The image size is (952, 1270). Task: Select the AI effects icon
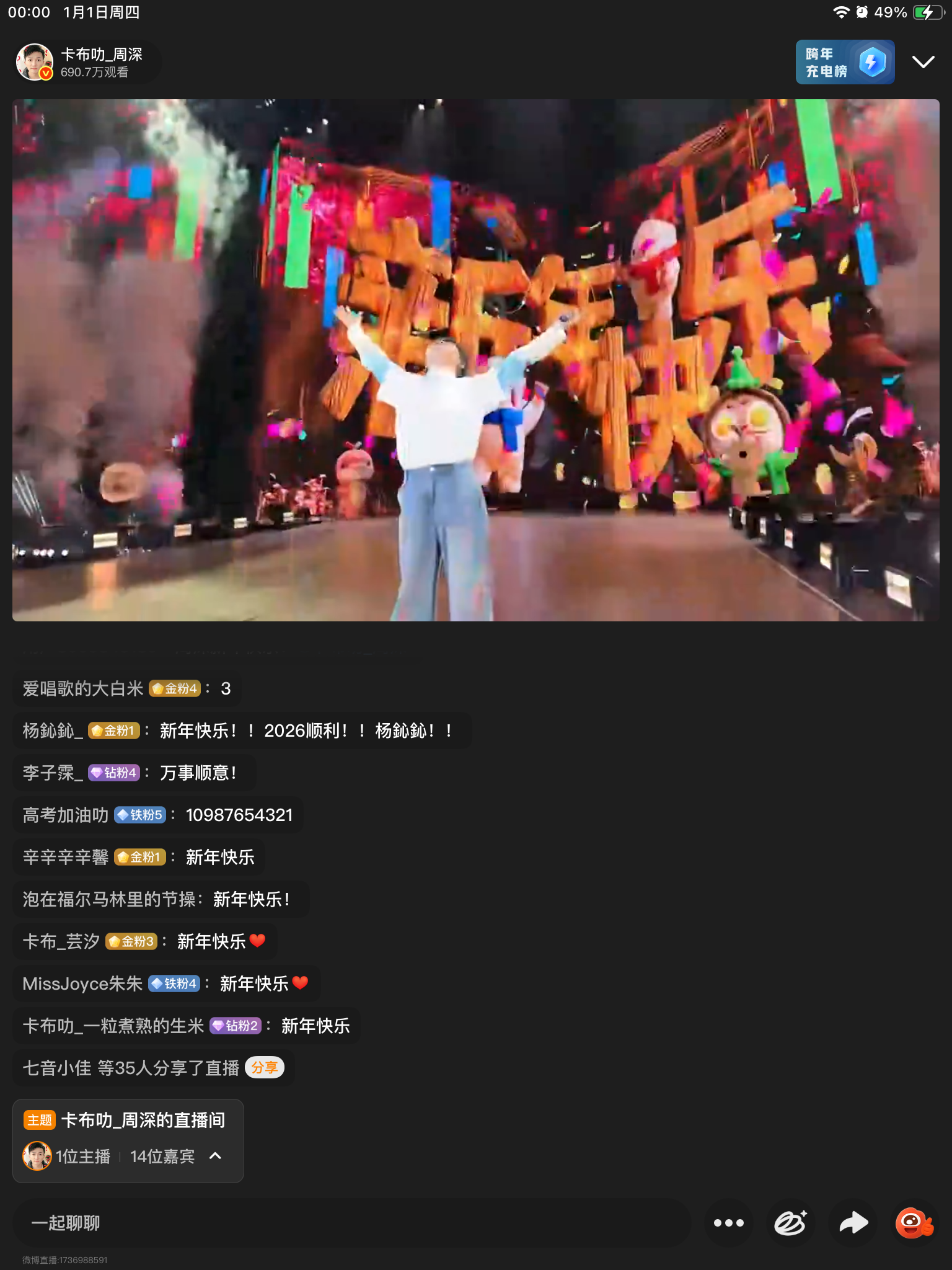pos(791,1222)
